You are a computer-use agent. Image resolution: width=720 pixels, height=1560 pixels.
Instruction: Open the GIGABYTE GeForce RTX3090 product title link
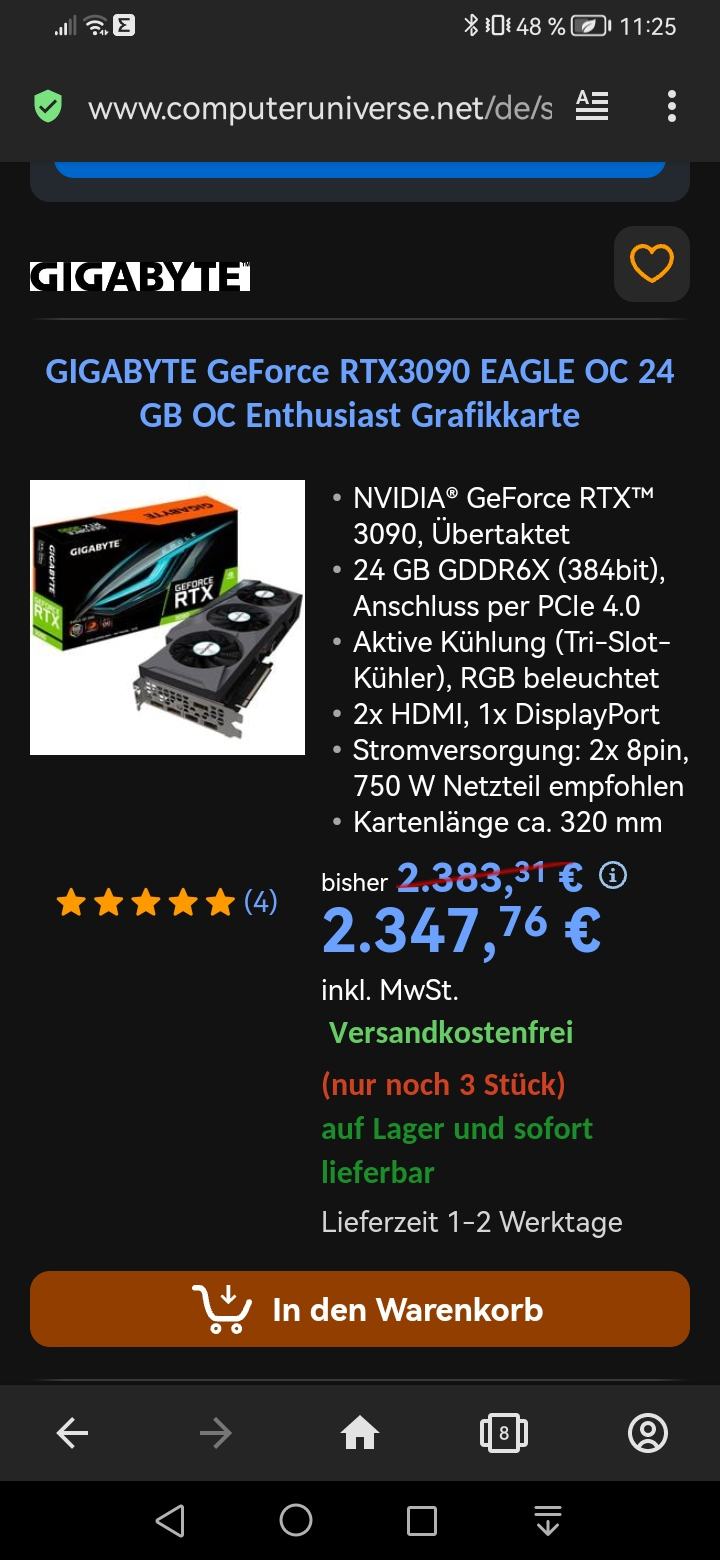[x=360, y=393]
